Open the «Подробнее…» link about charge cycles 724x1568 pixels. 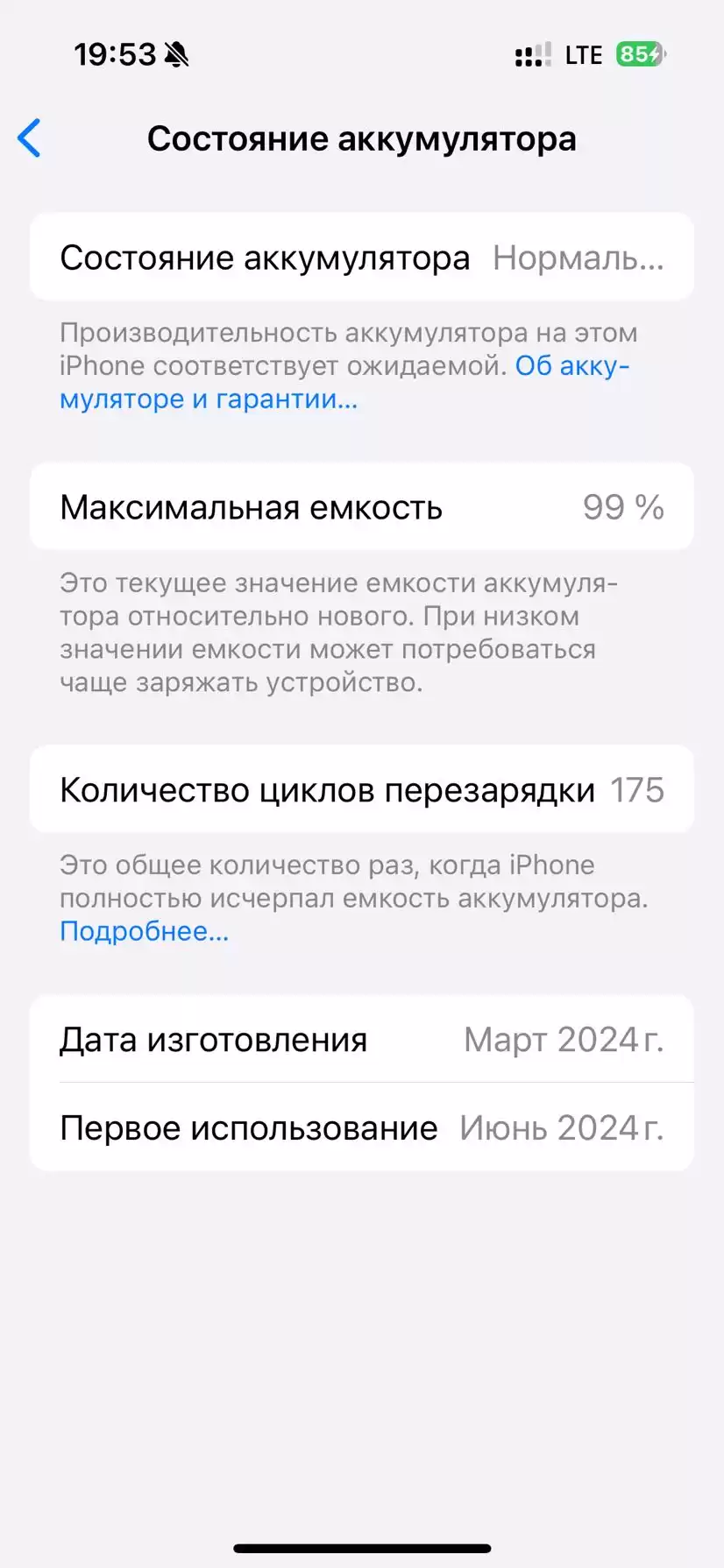[x=144, y=931]
